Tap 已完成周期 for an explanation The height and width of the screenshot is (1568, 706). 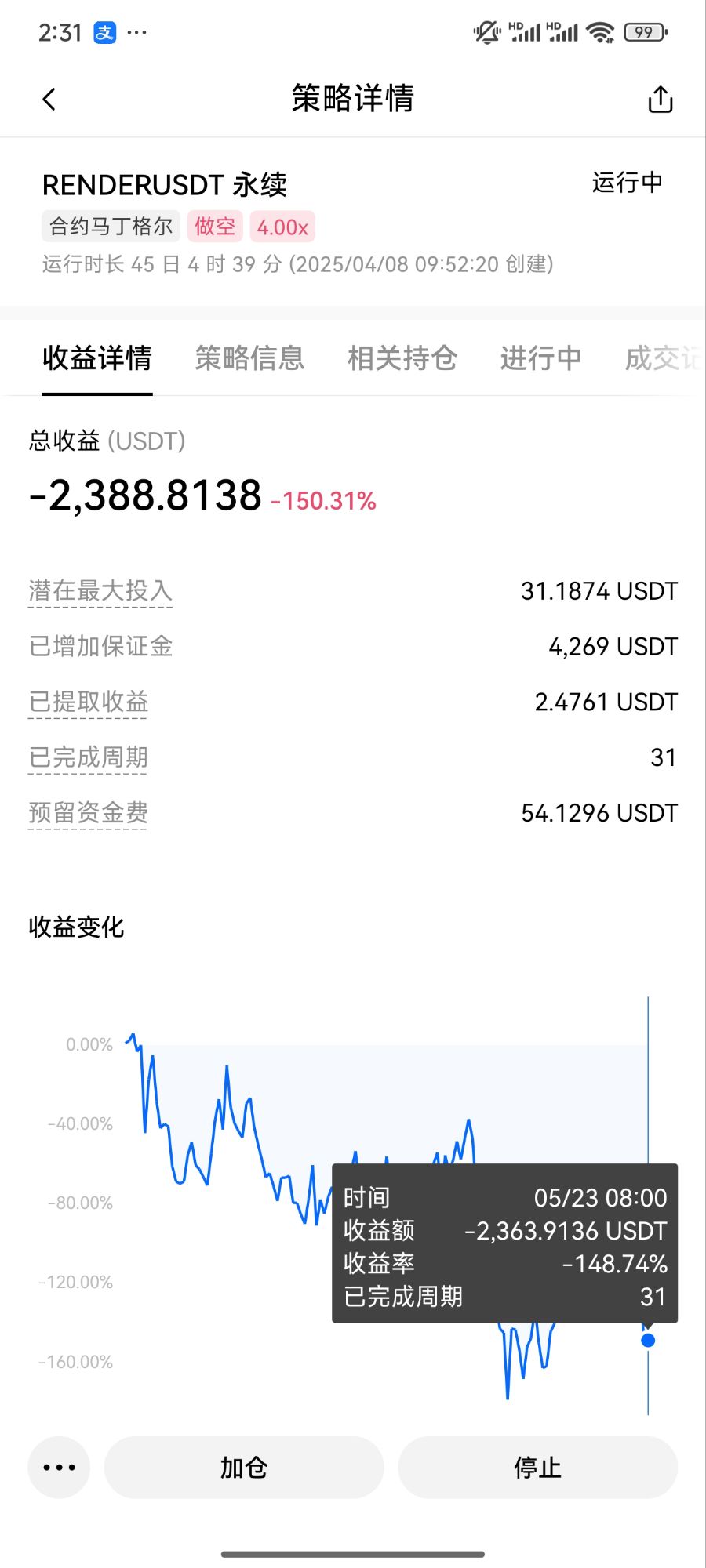tap(89, 758)
